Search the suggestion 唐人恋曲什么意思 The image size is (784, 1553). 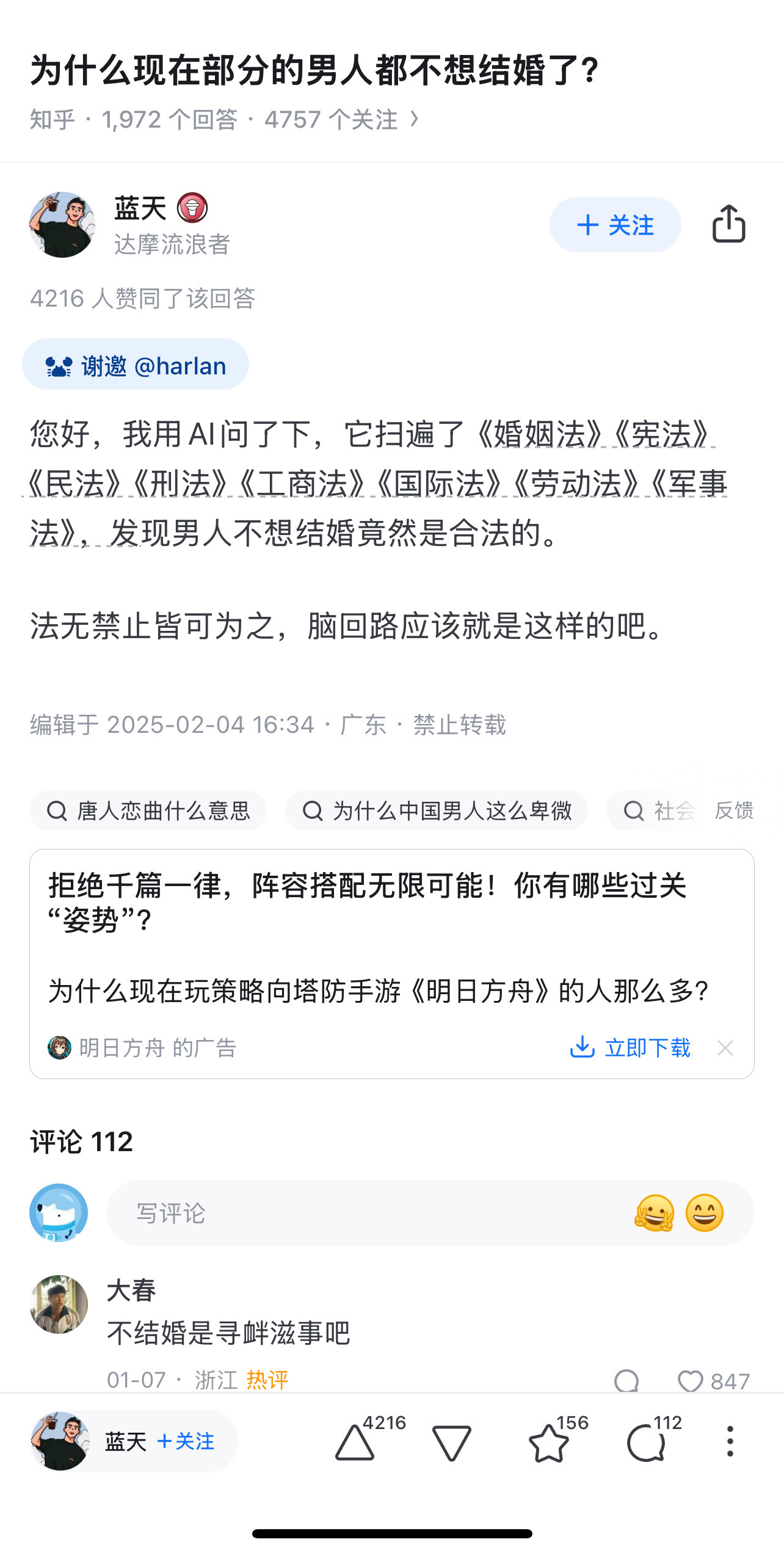tap(148, 811)
